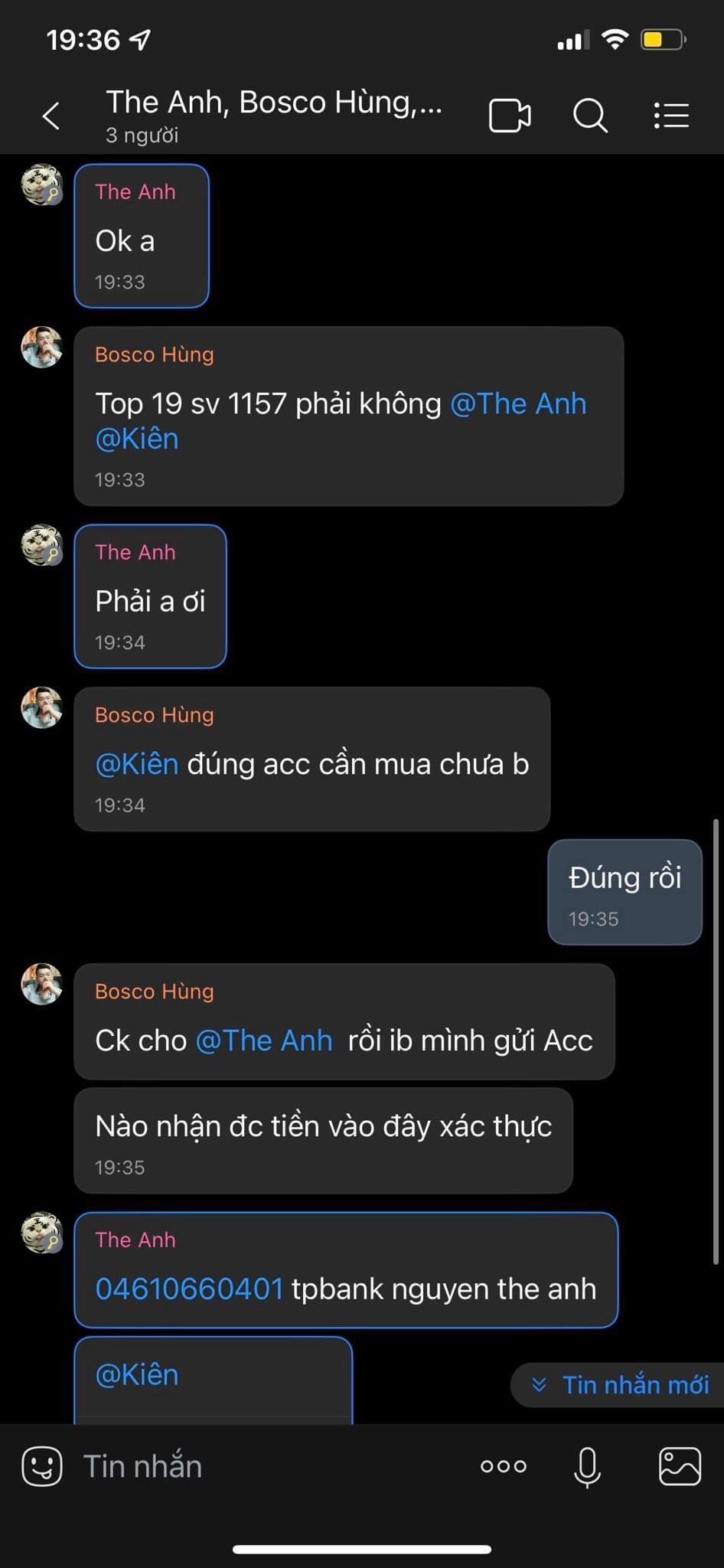This screenshot has width=724, height=1568.
Task: View The Anh's avatar beside Ok a
Action: click(x=42, y=185)
